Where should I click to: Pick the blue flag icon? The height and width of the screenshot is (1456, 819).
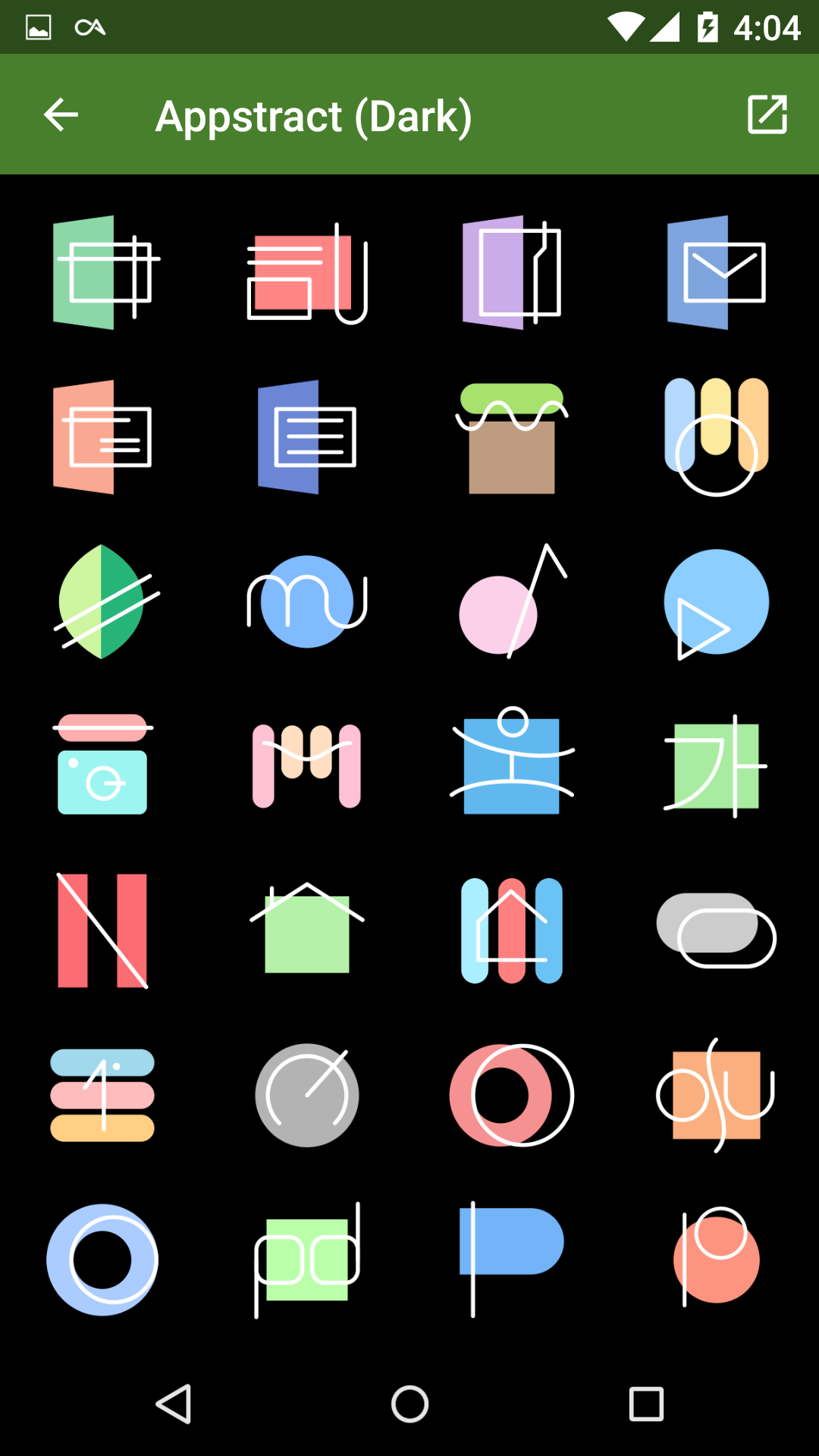pos(511,1259)
